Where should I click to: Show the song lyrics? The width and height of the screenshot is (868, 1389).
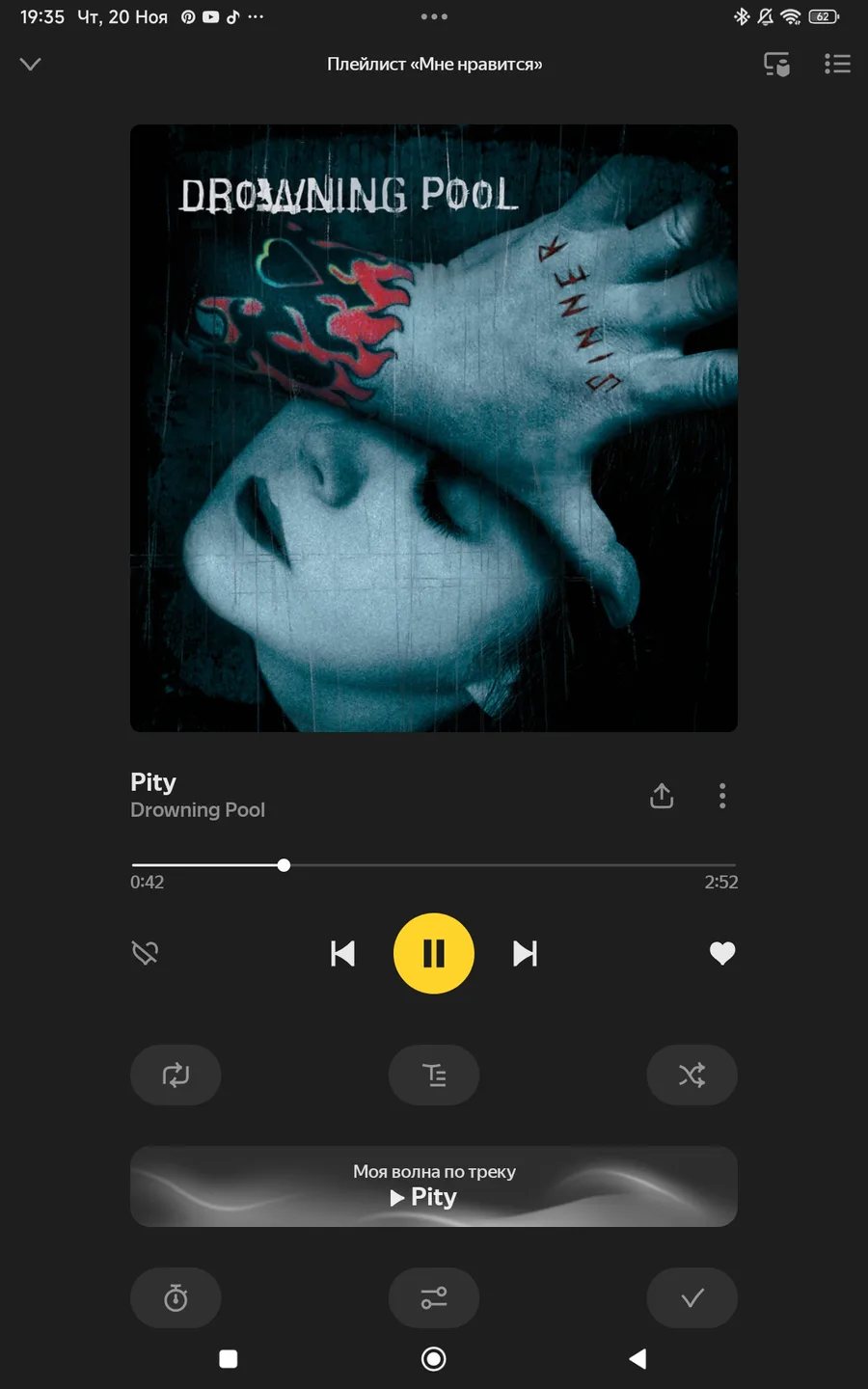[x=434, y=1075]
